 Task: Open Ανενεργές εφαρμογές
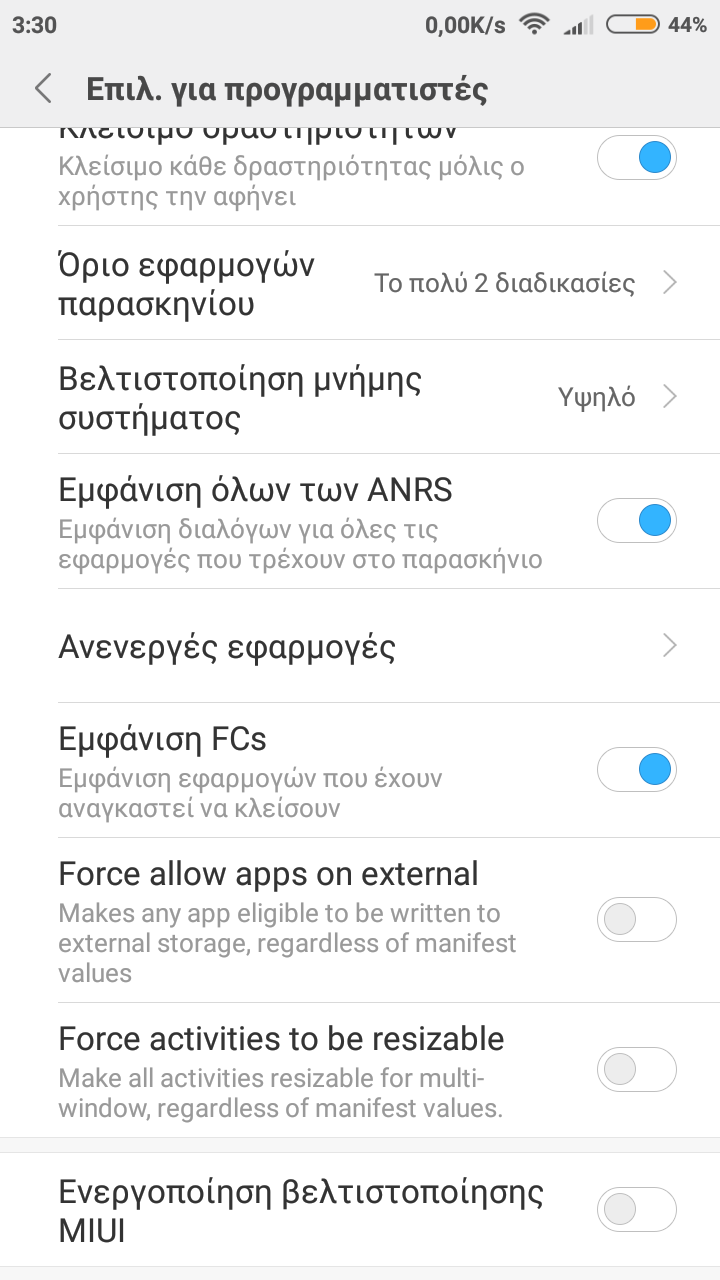pos(360,647)
